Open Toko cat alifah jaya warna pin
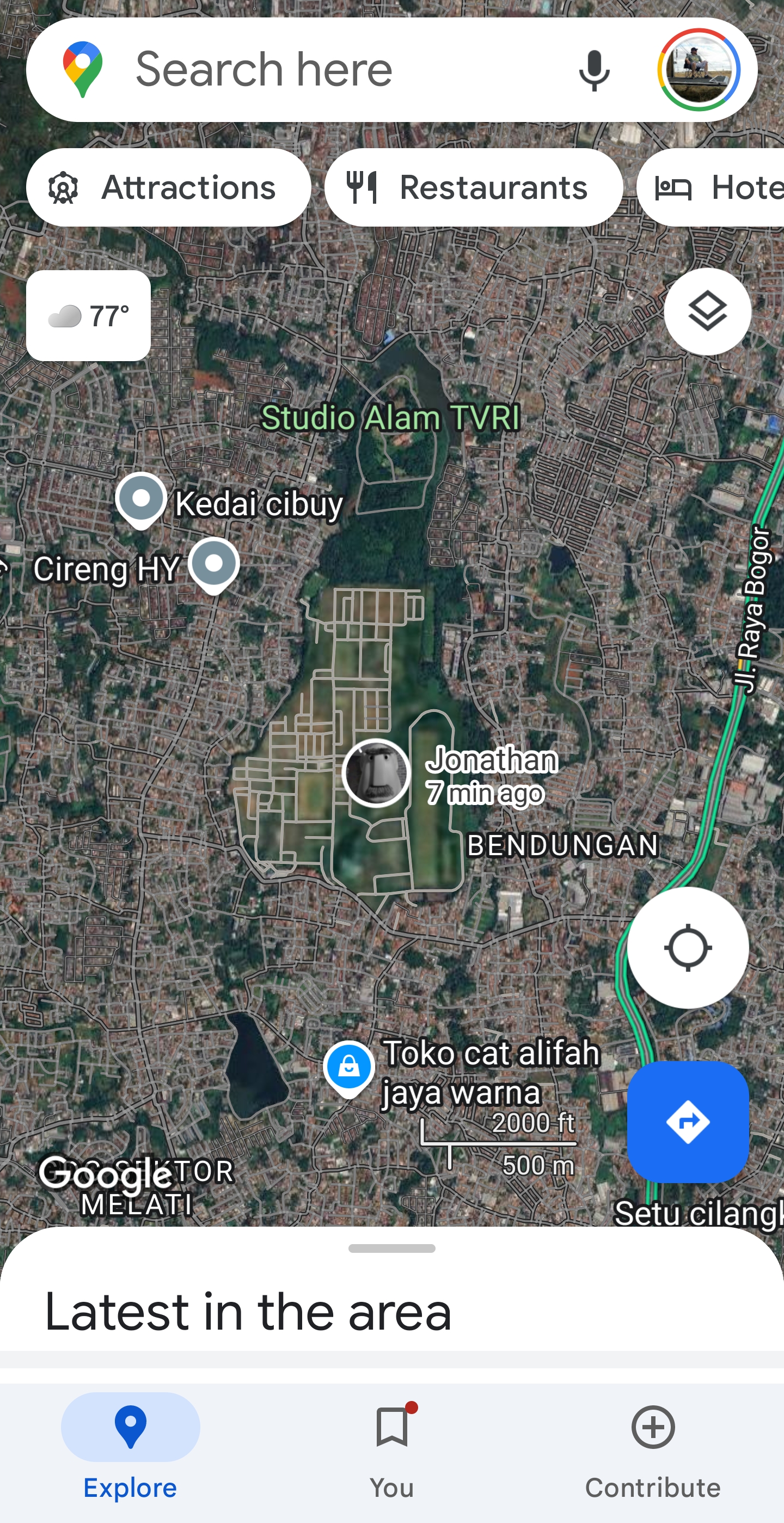784x1523 pixels. (348, 1068)
